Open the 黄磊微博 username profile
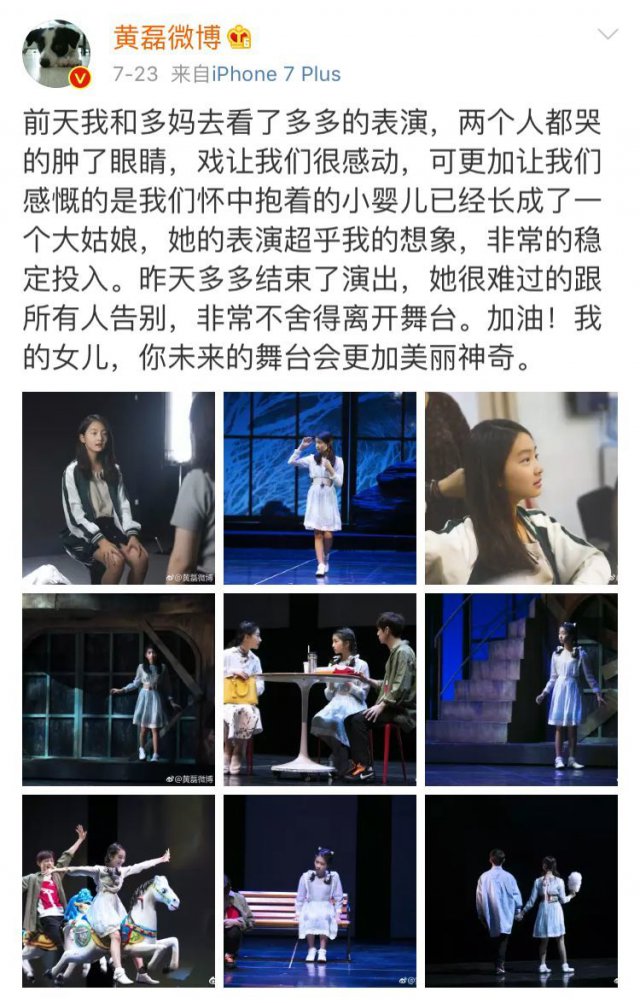Image resolution: width=640 pixels, height=1003 pixels. (x=168, y=38)
